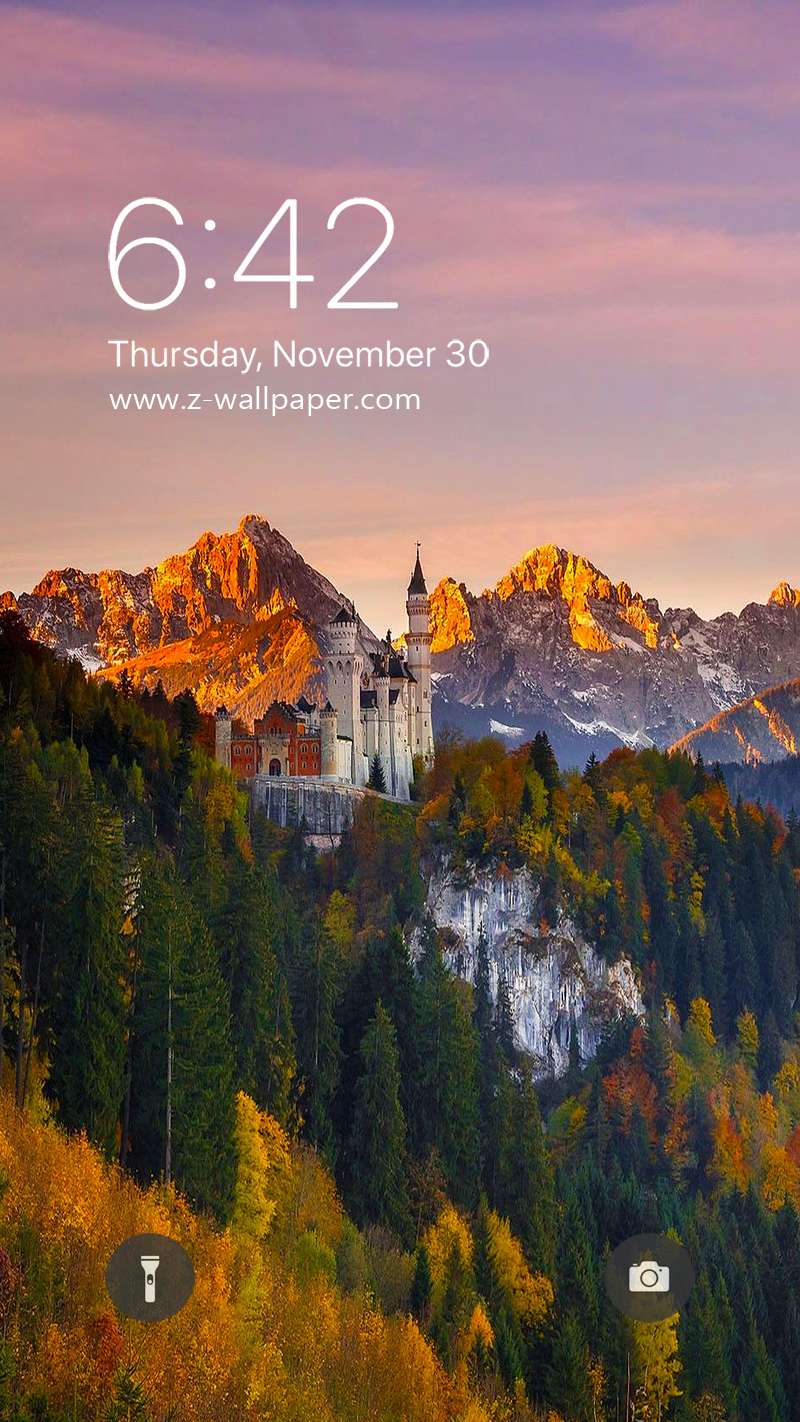Tap the z-wallpaper watermark text
The height and width of the screenshot is (1422, 800).
(x=265, y=399)
